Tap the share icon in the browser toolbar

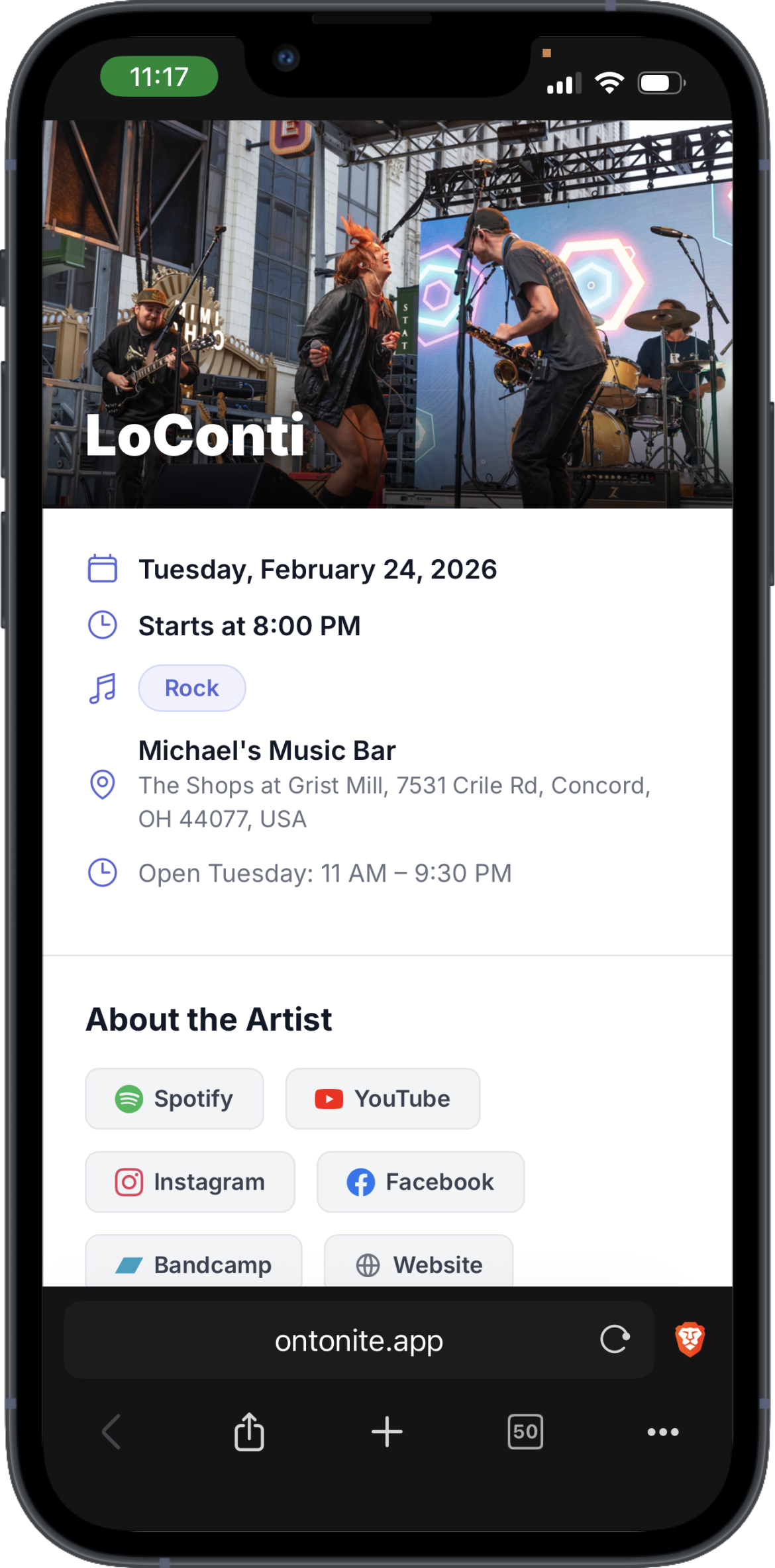pyautogui.click(x=248, y=1431)
